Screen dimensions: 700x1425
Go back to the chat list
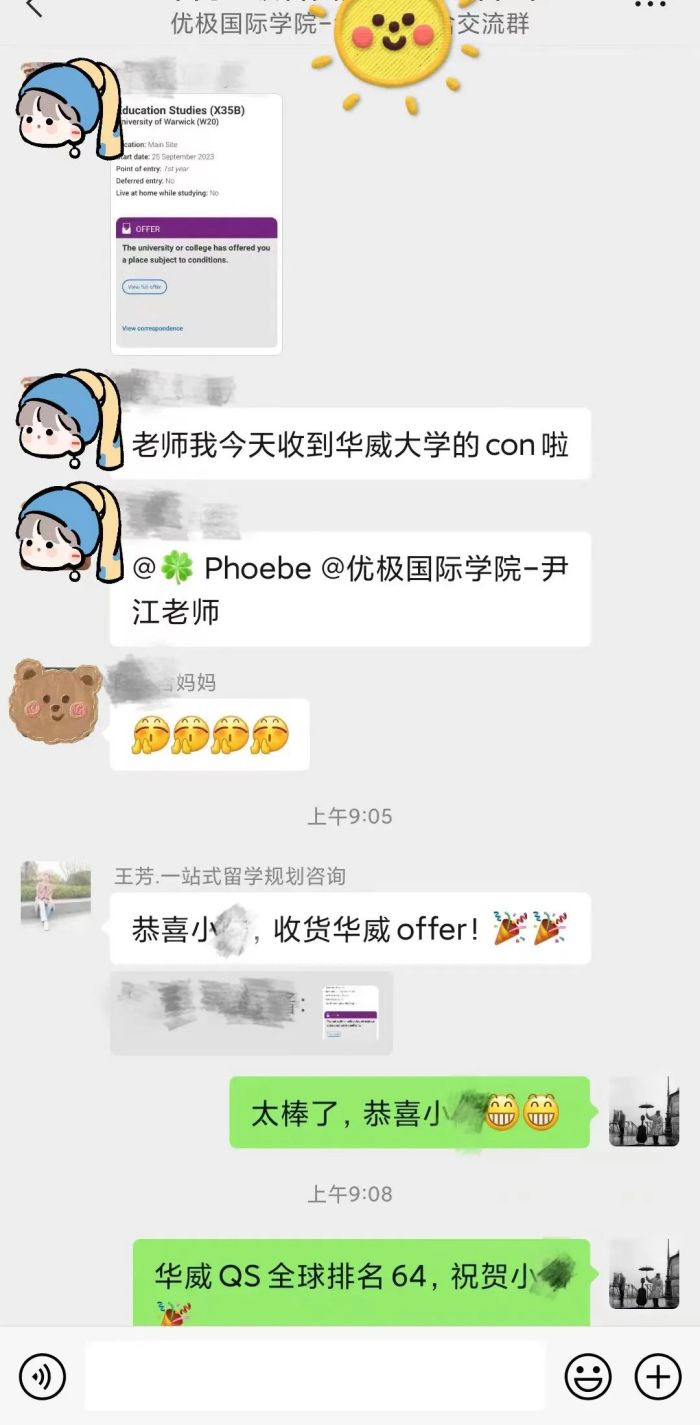(x=33, y=8)
